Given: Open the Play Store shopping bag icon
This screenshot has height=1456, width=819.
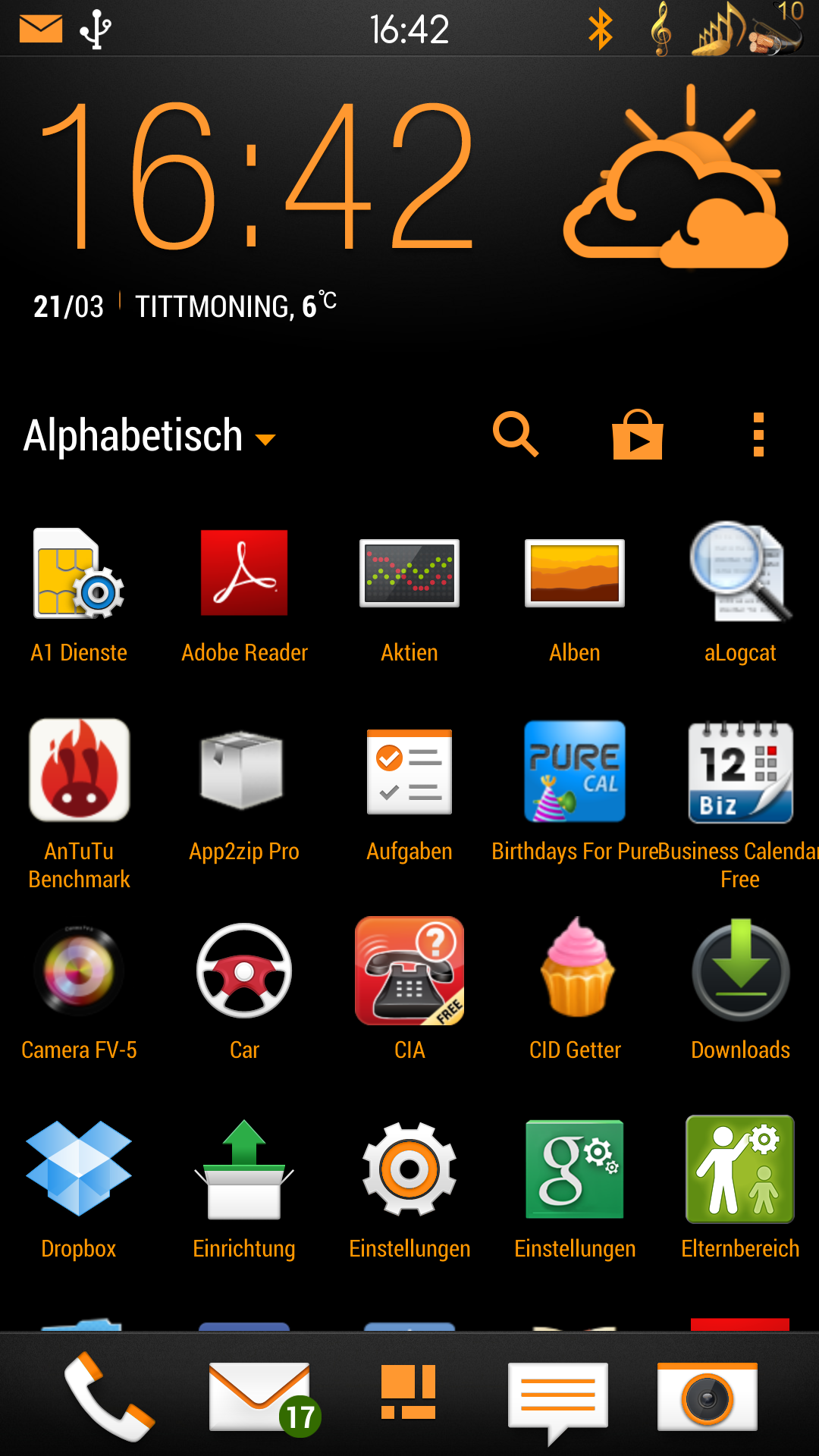Looking at the screenshot, I should click(637, 435).
